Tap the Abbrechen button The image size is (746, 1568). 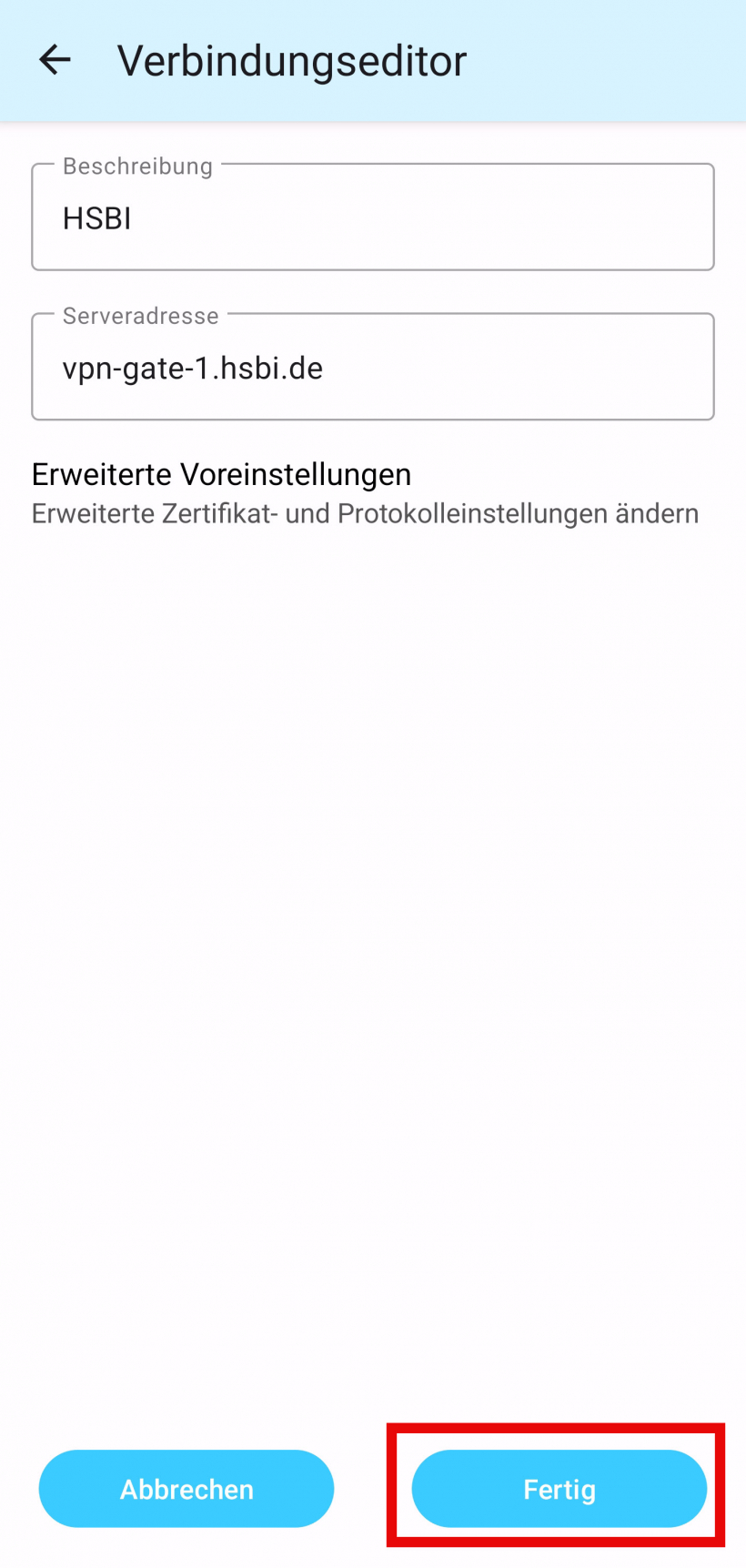[x=186, y=1489]
